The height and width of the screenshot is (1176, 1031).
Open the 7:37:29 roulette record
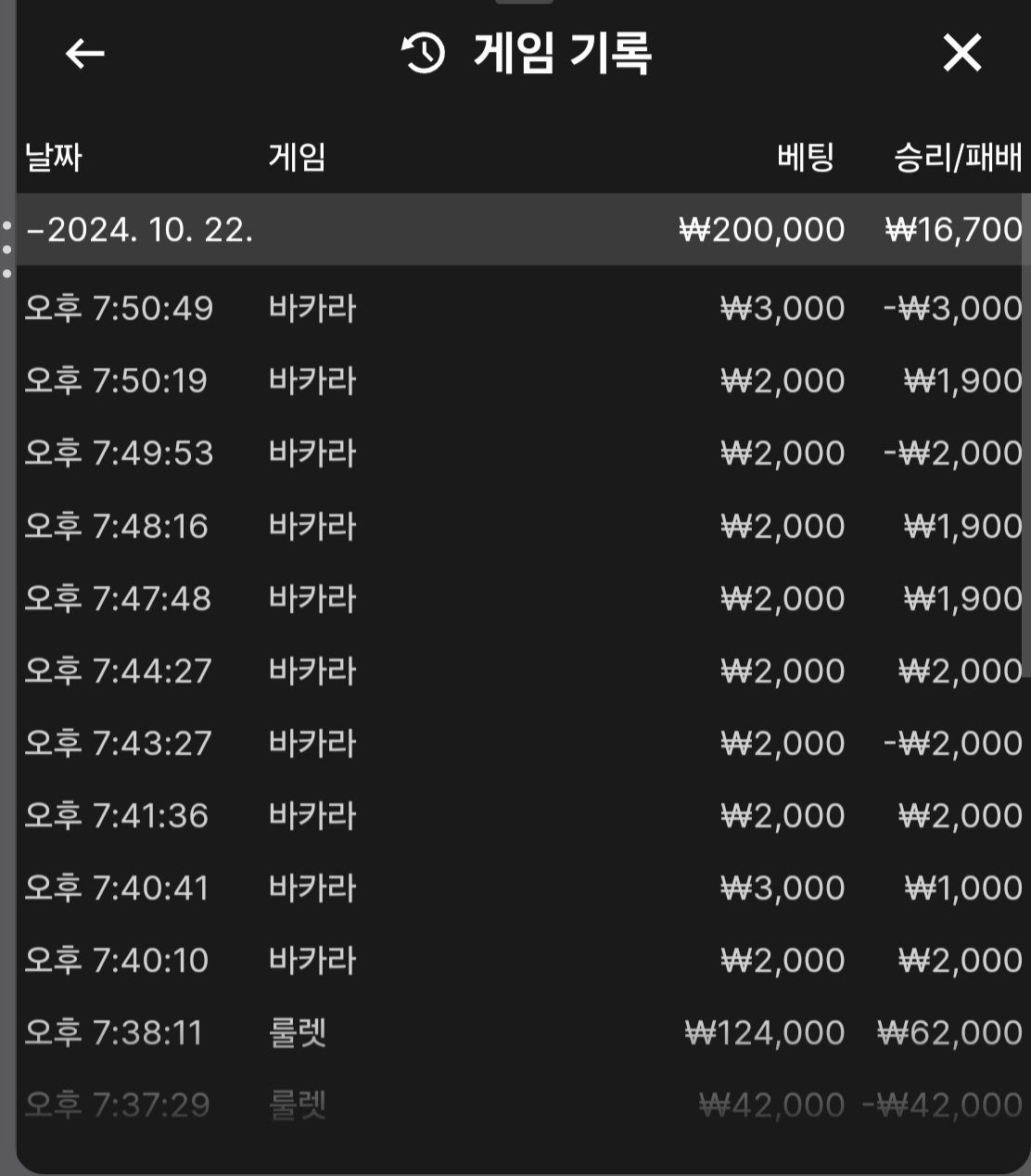coord(519,1105)
